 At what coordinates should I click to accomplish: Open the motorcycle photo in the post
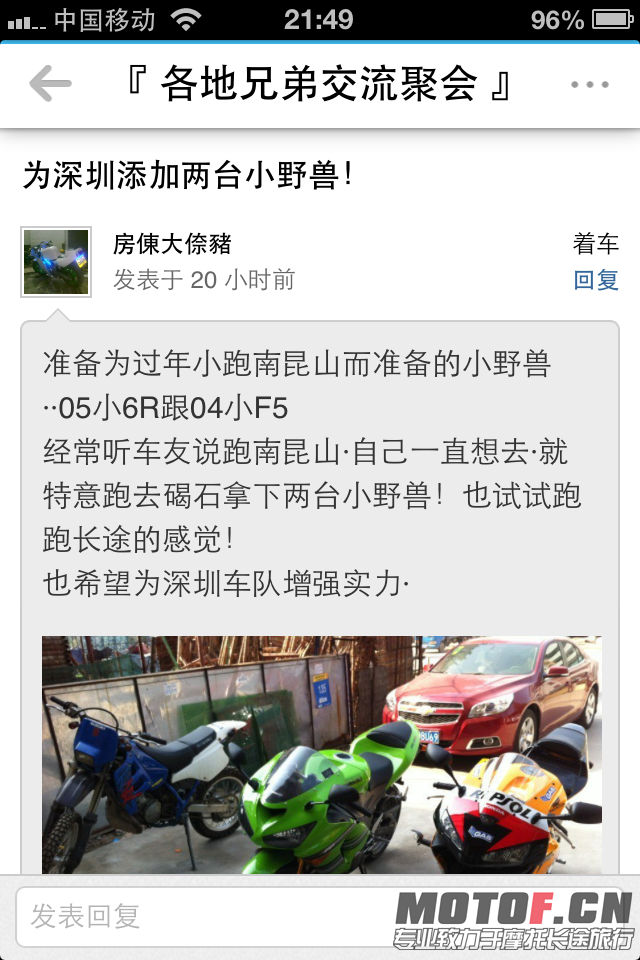(321, 754)
